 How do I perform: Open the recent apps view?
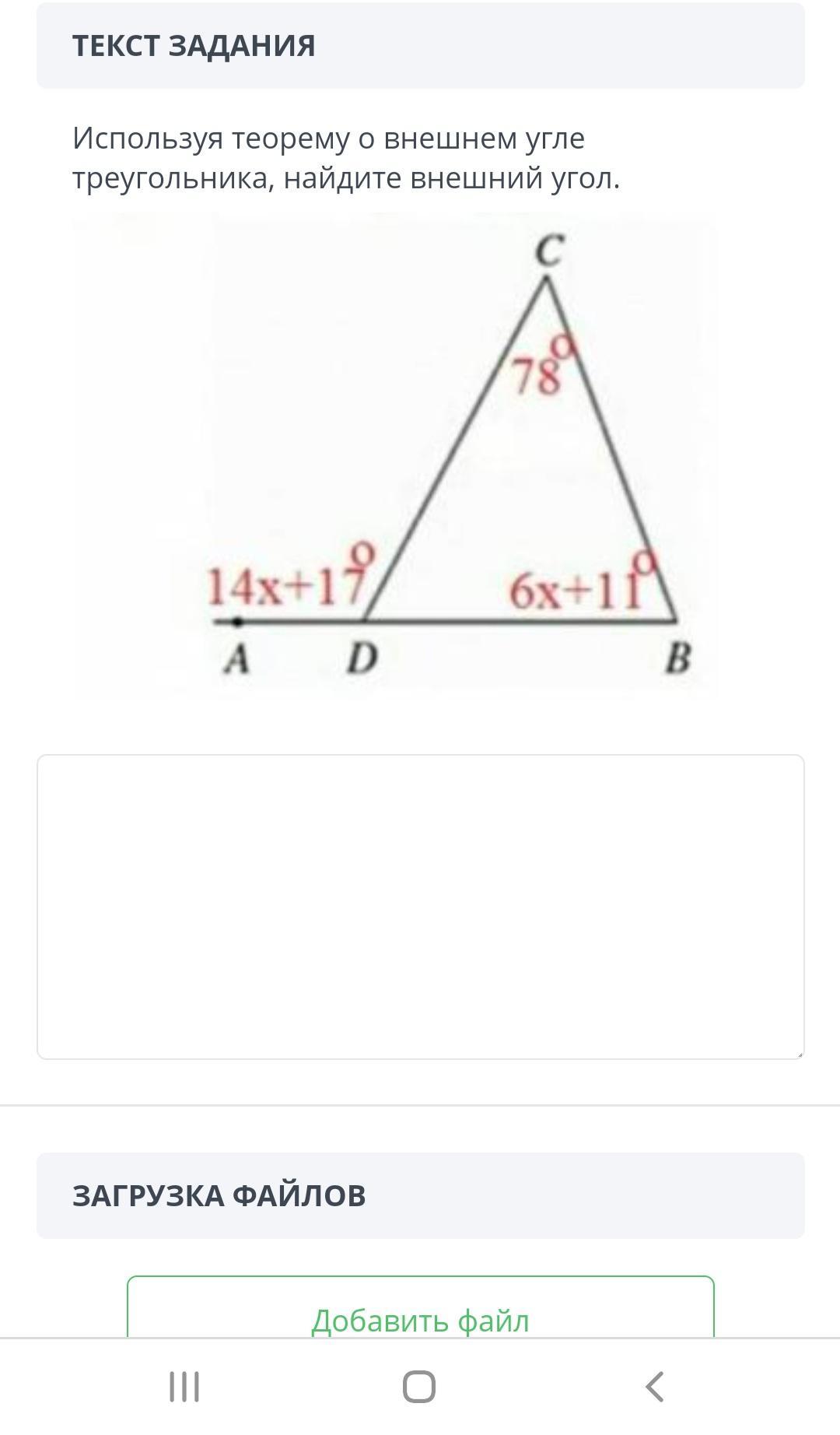[184, 1387]
